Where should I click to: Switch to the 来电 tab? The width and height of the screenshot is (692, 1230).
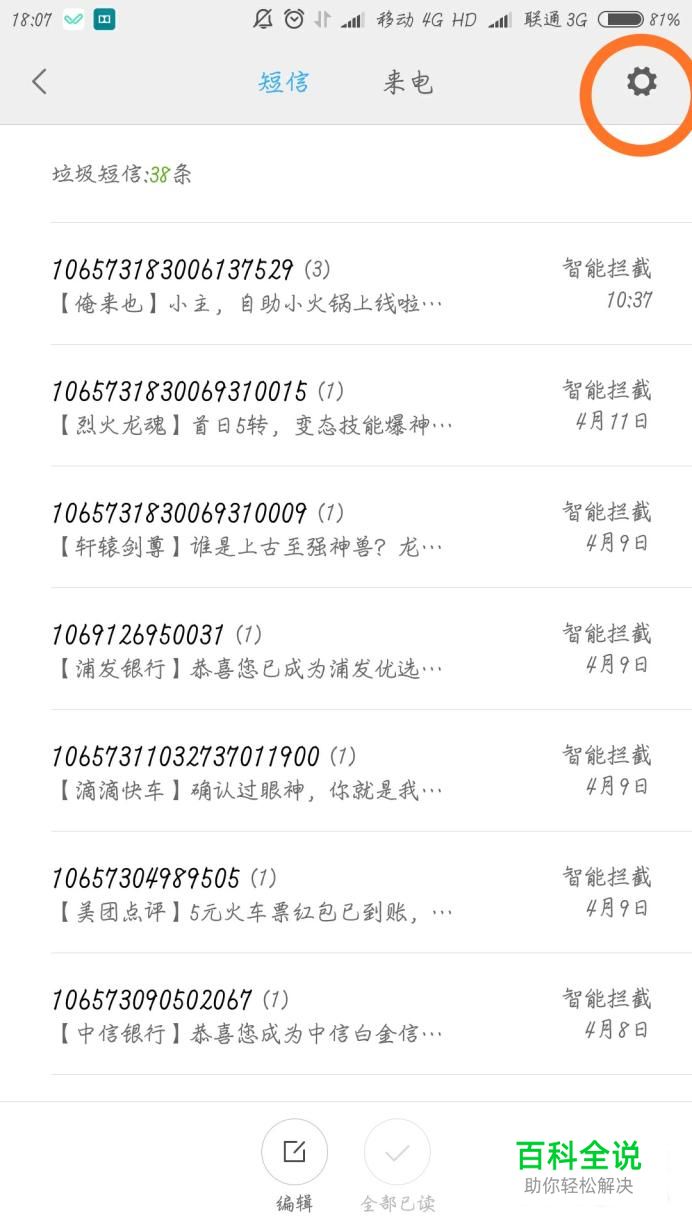tap(408, 82)
